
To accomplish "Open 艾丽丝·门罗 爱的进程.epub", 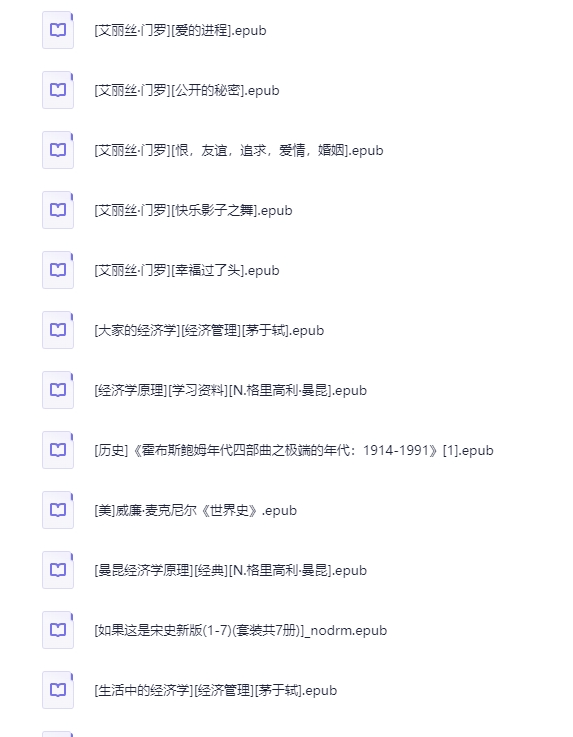I will [181, 31].
